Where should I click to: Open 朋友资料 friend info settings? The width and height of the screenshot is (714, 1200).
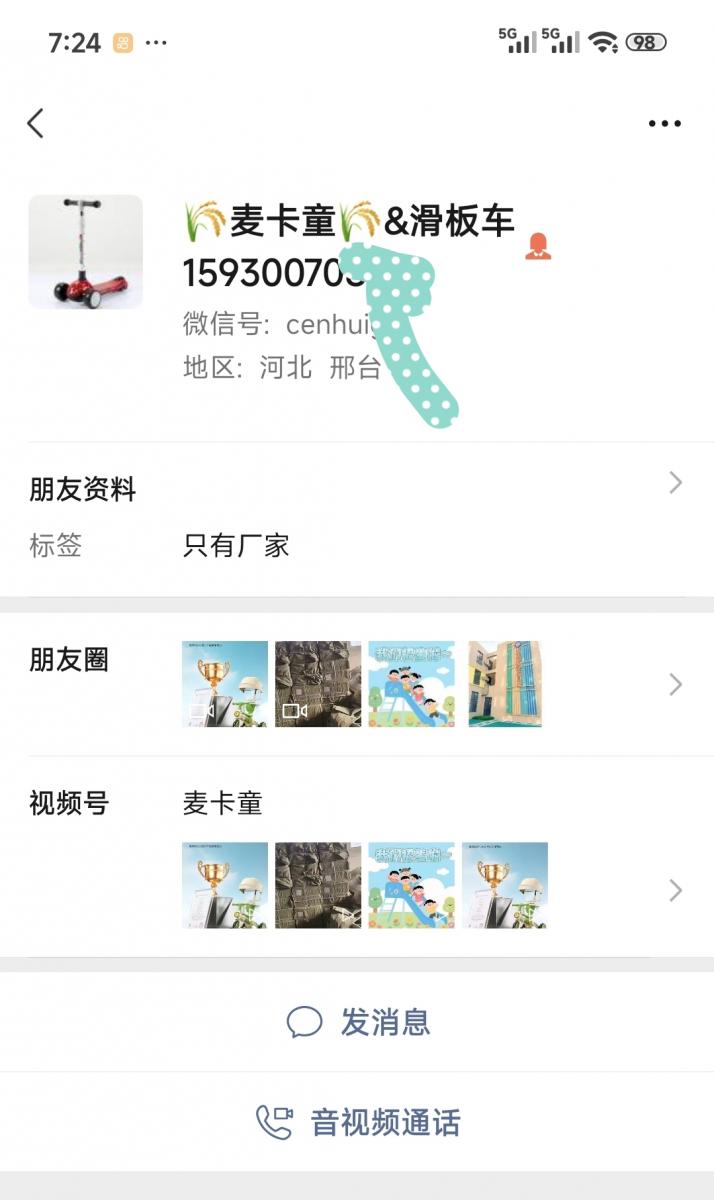(356, 489)
